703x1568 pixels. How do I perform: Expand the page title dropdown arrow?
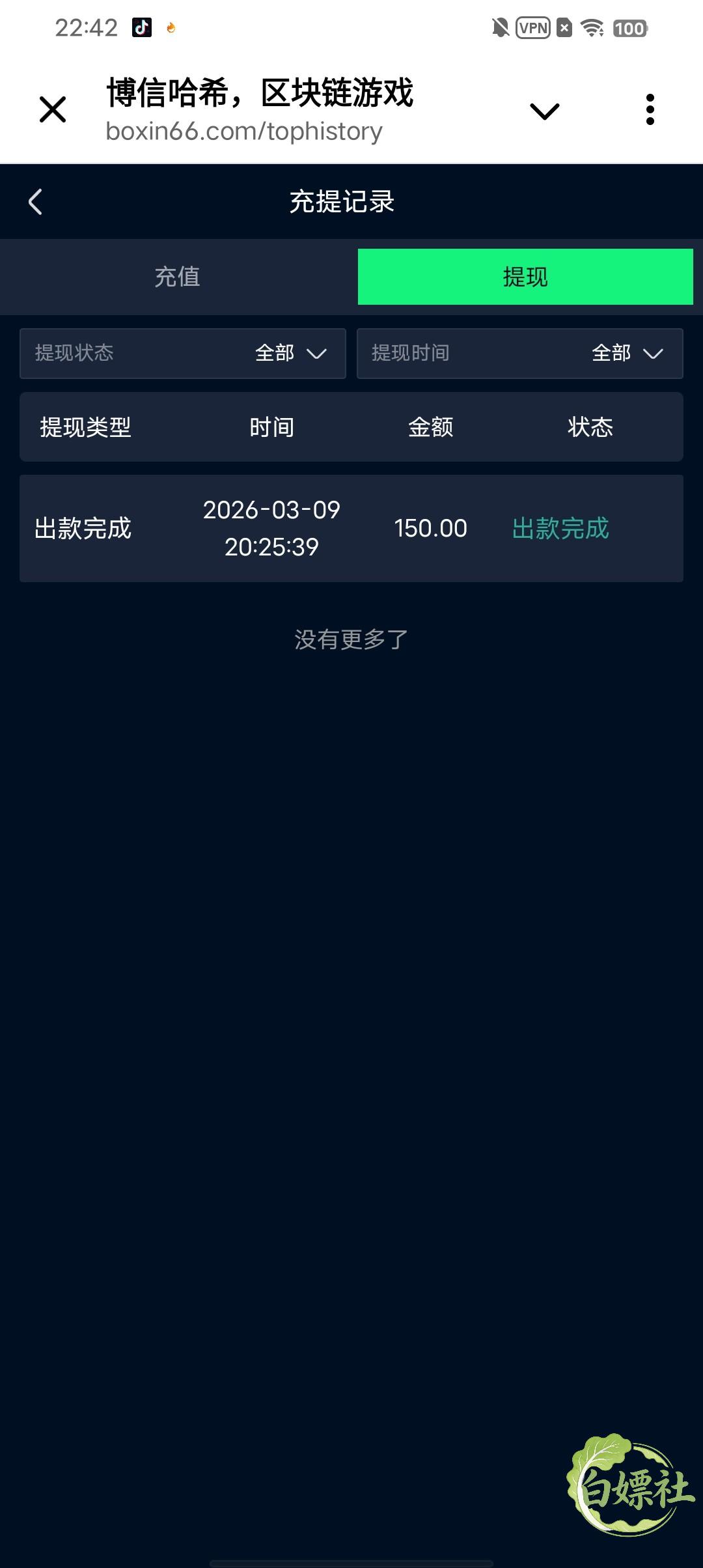(x=545, y=111)
